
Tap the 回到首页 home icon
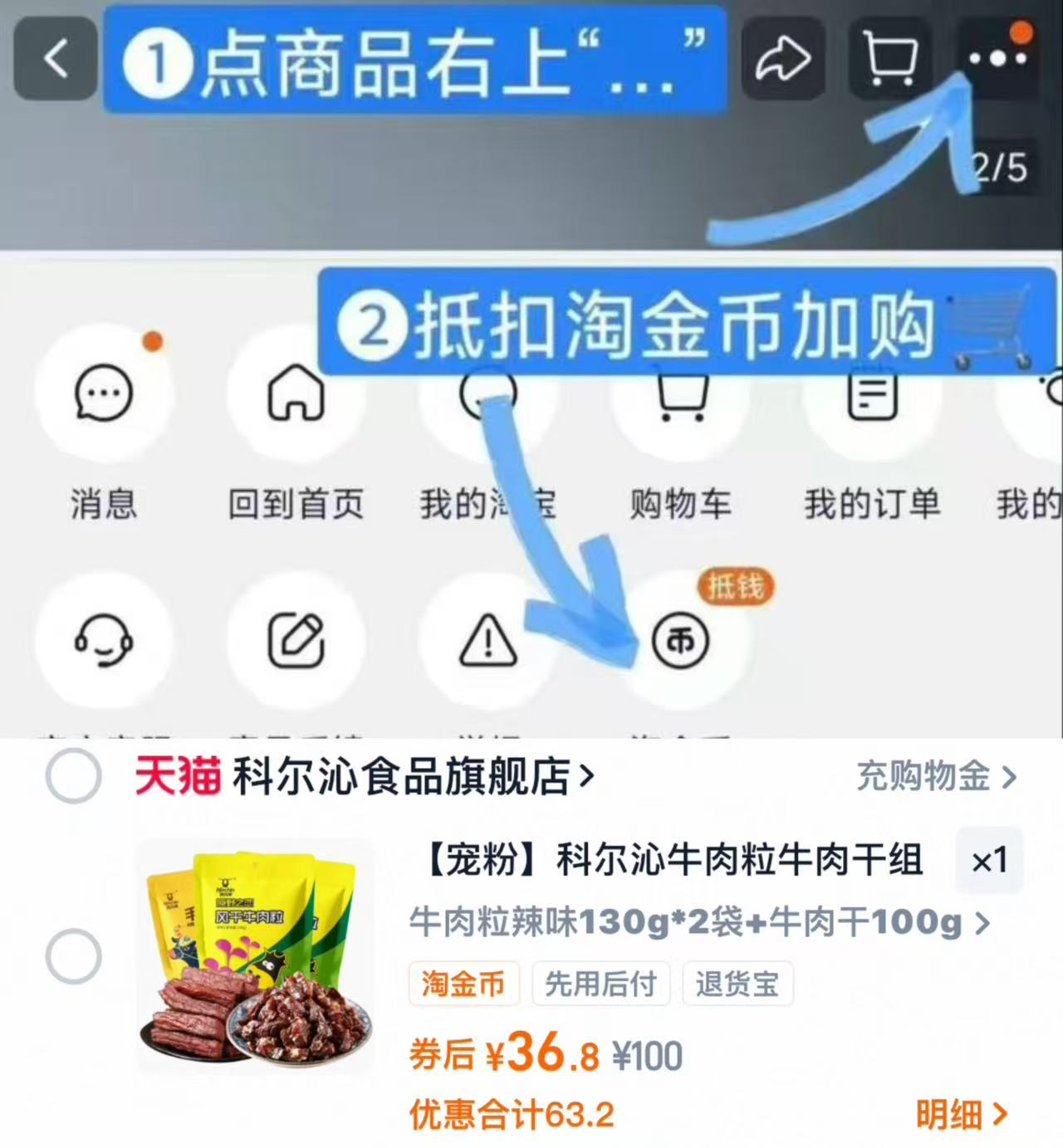[296, 398]
